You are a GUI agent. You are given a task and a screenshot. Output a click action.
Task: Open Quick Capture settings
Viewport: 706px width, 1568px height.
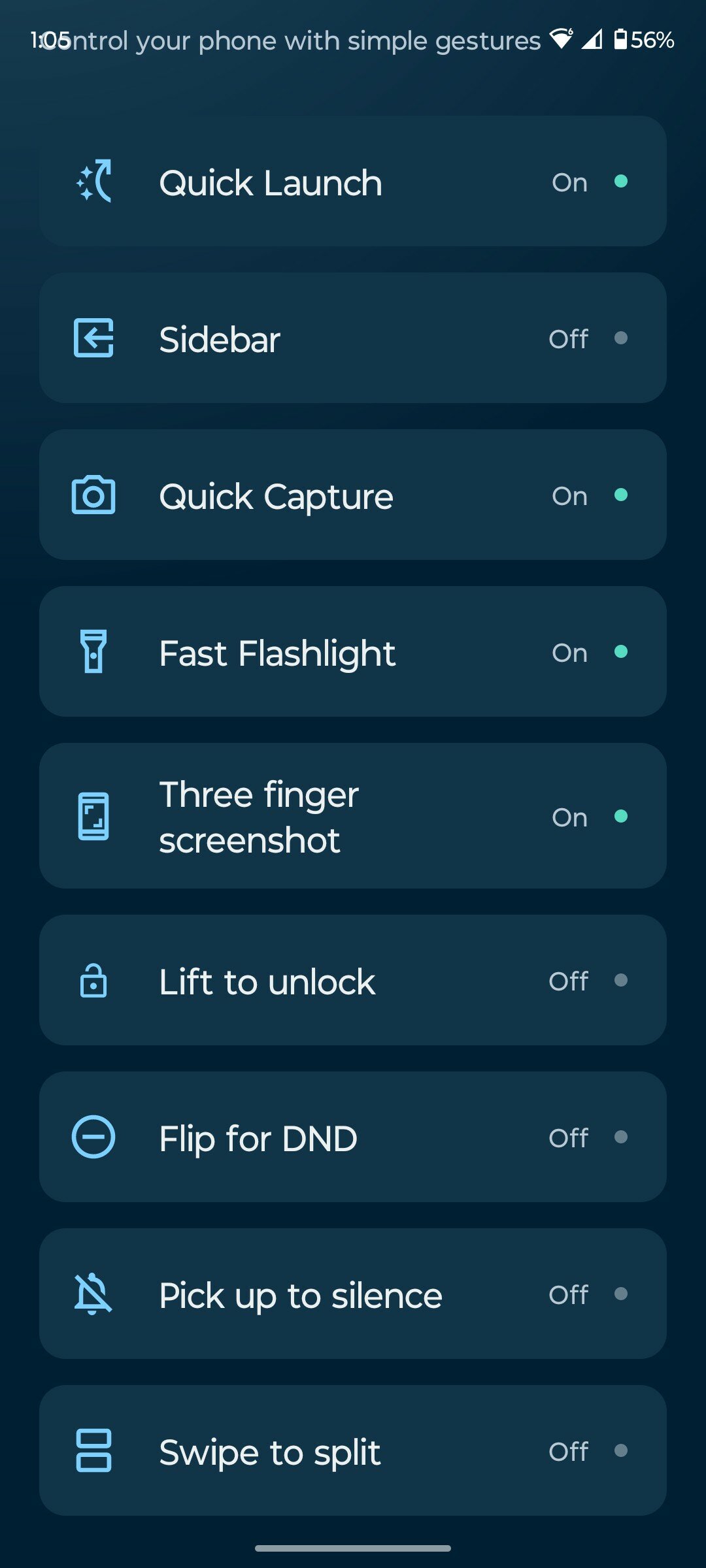click(x=353, y=495)
